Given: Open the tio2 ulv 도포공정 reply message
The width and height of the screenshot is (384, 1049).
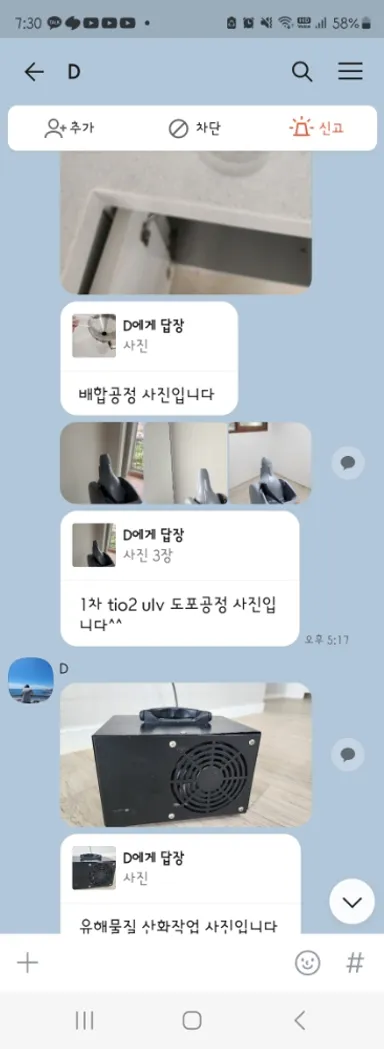Looking at the screenshot, I should point(179,579).
